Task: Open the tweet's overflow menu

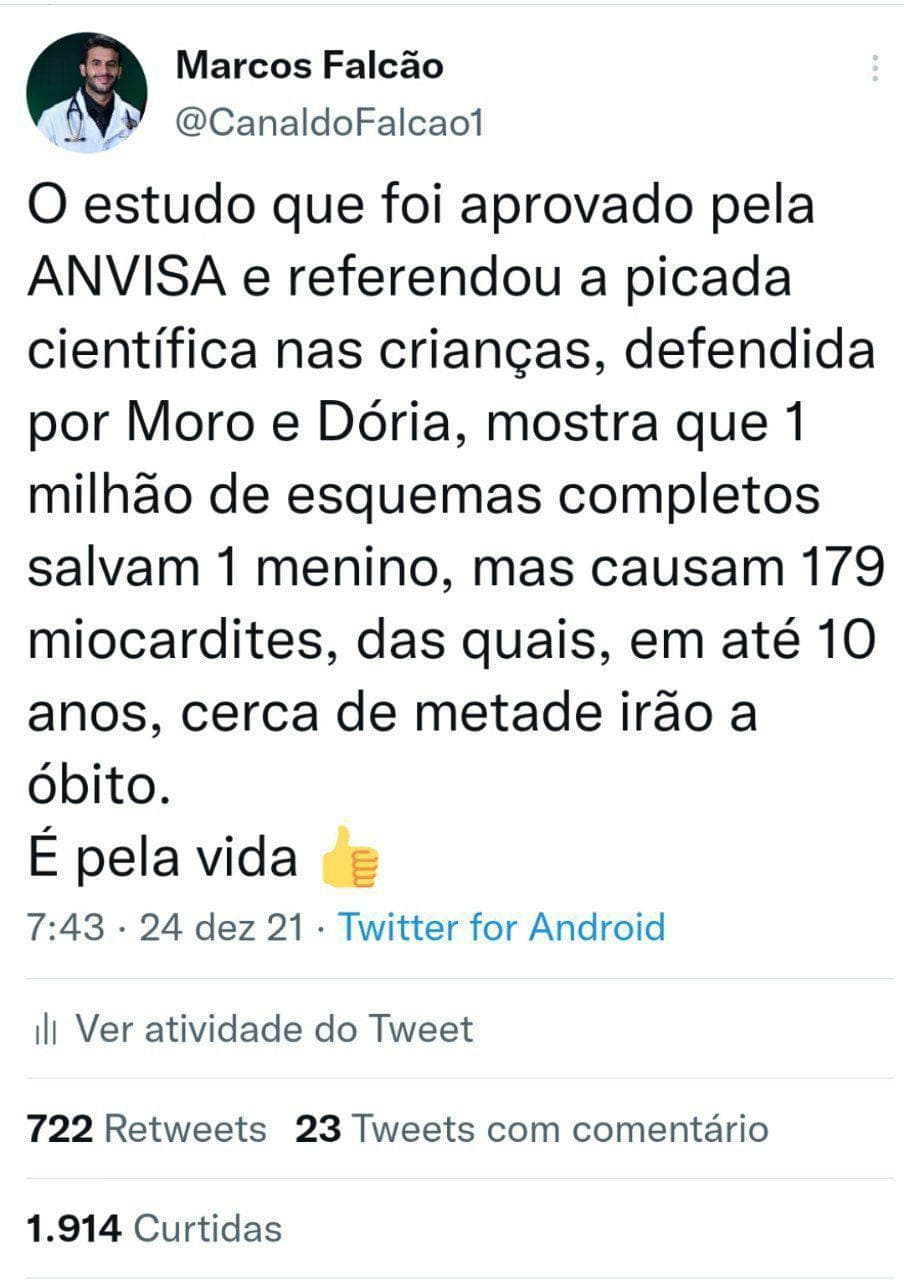Action: click(875, 68)
